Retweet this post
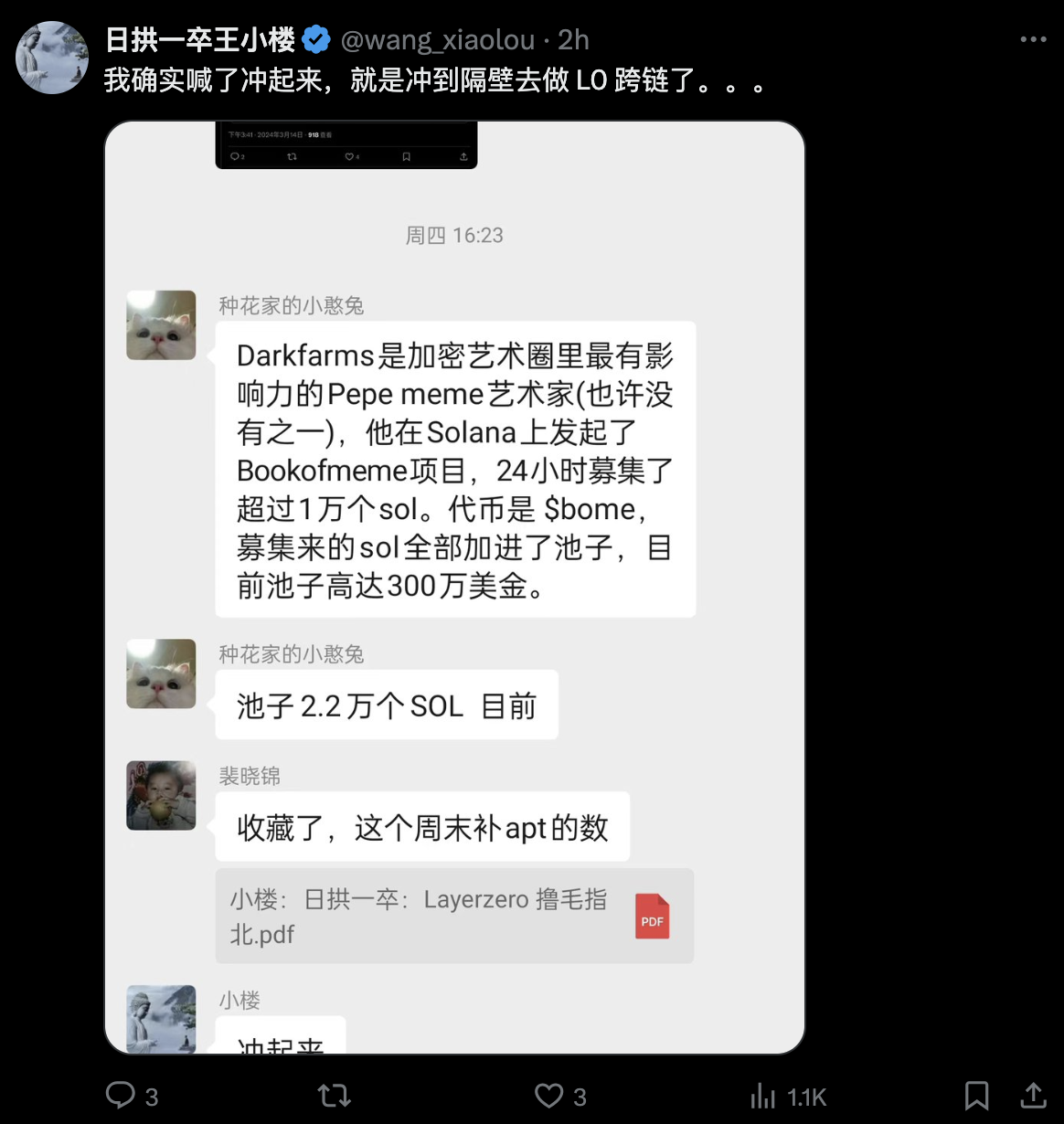The width and height of the screenshot is (1064, 1124). point(334,1095)
